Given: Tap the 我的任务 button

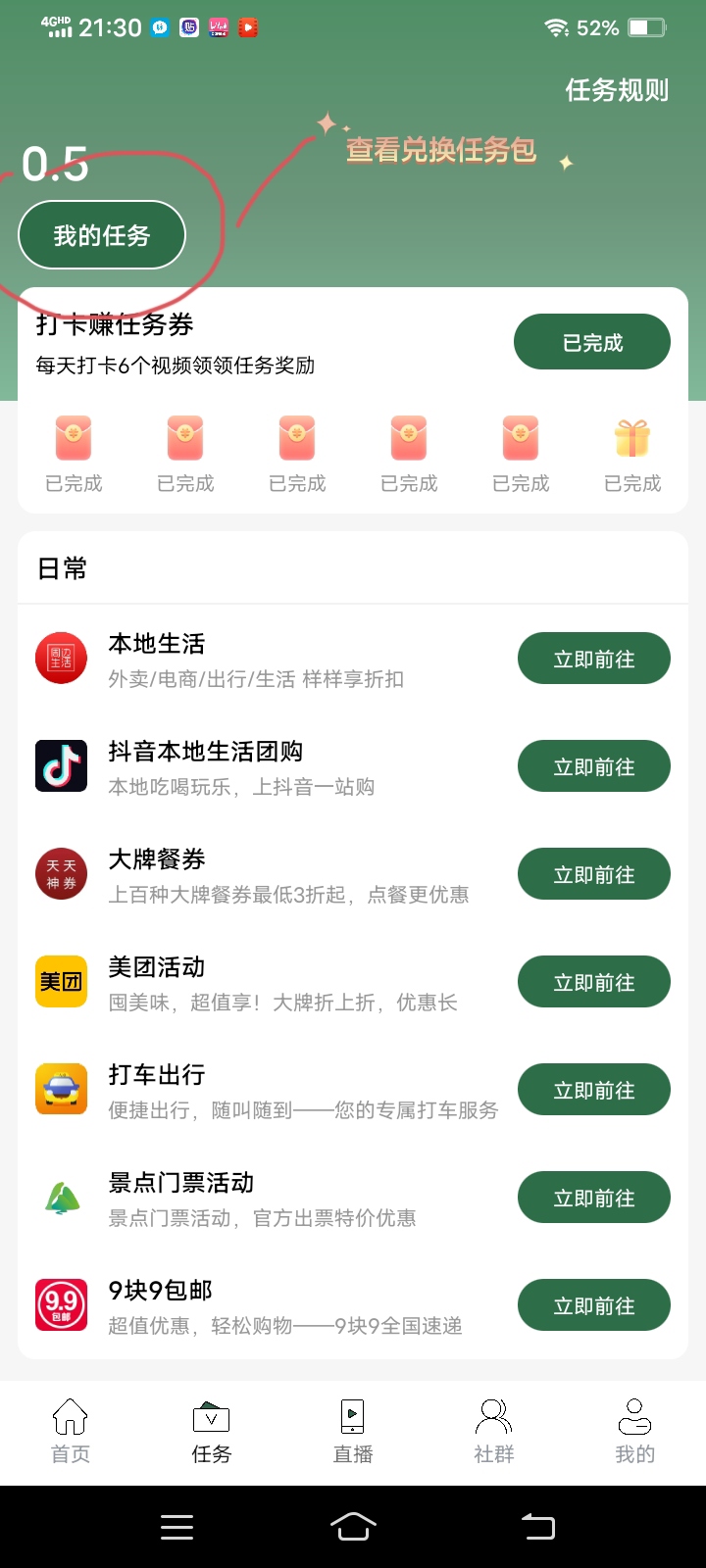Looking at the screenshot, I should [x=102, y=235].
